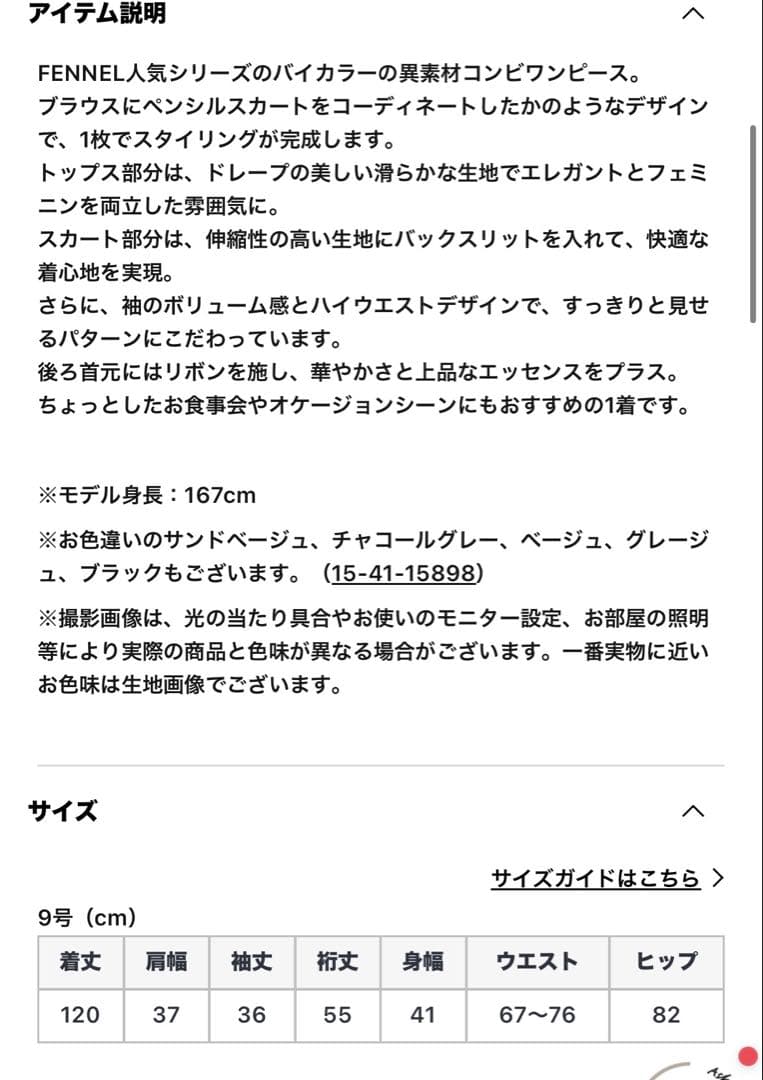The height and width of the screenshot is (1080, 763).
Task: Select the 着丈 table header
Action: pyautogui.click(x=79, y=961)
